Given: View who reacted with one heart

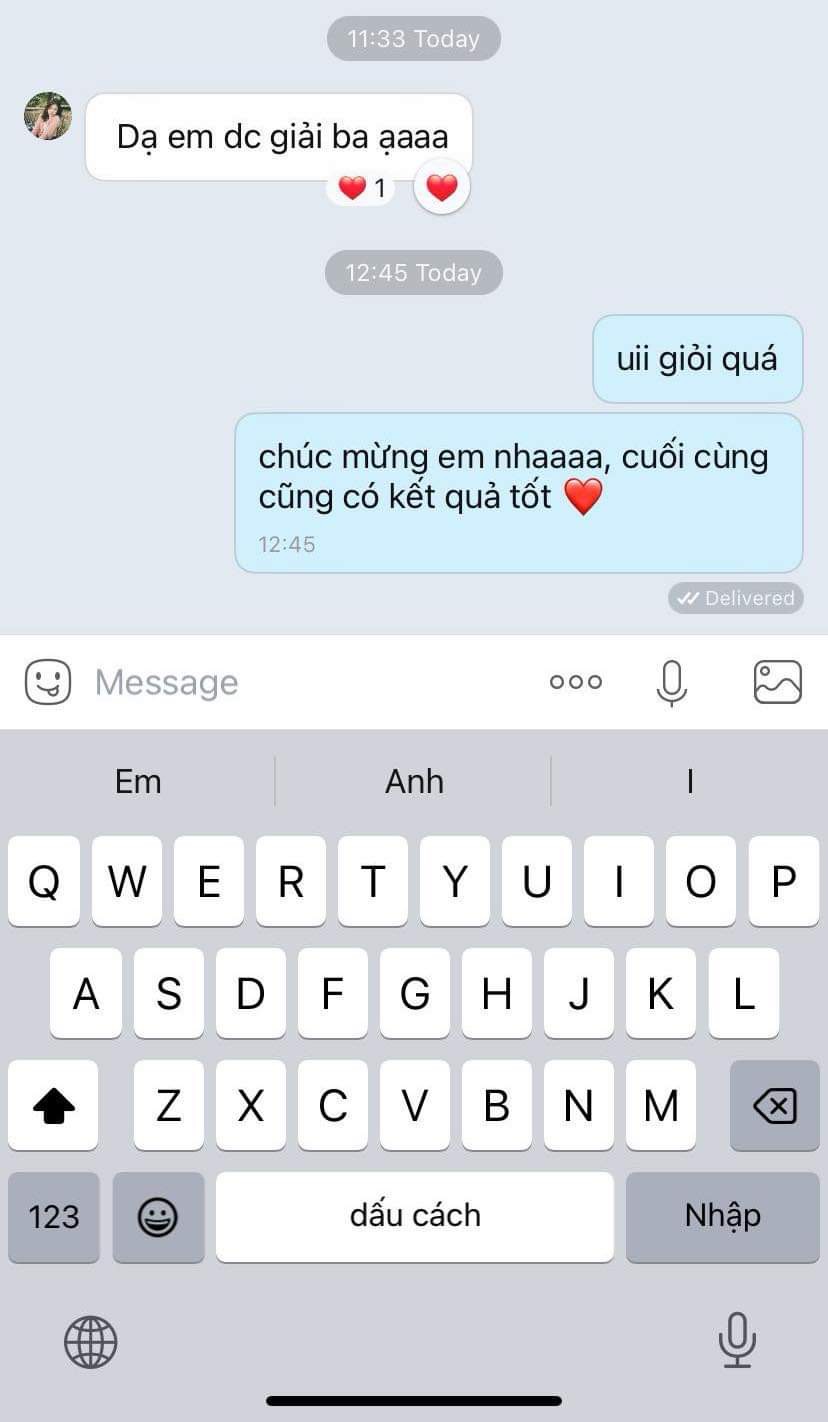Looking at the screenshot, I should point(361,187).
